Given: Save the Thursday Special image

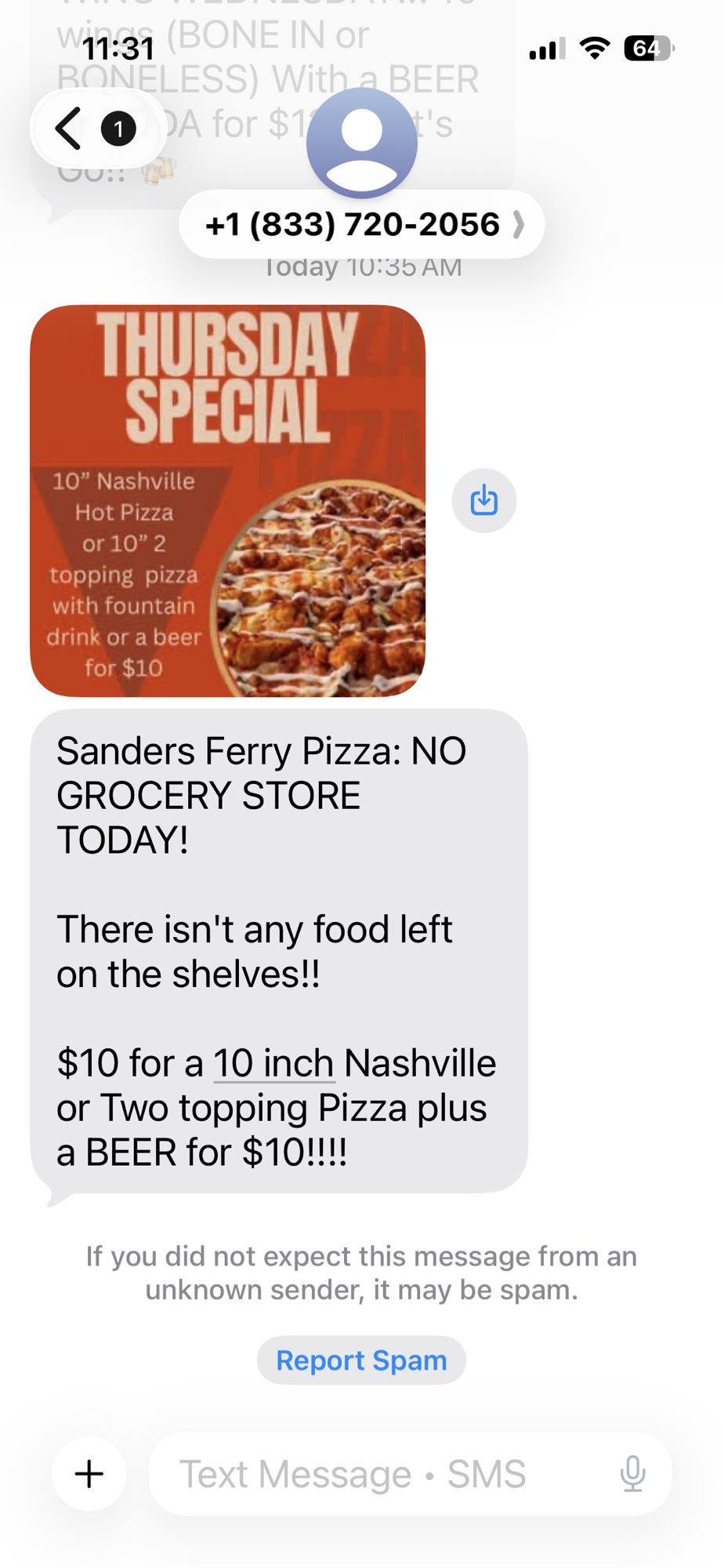Looking at the screenshot, I should pos(483,500).
